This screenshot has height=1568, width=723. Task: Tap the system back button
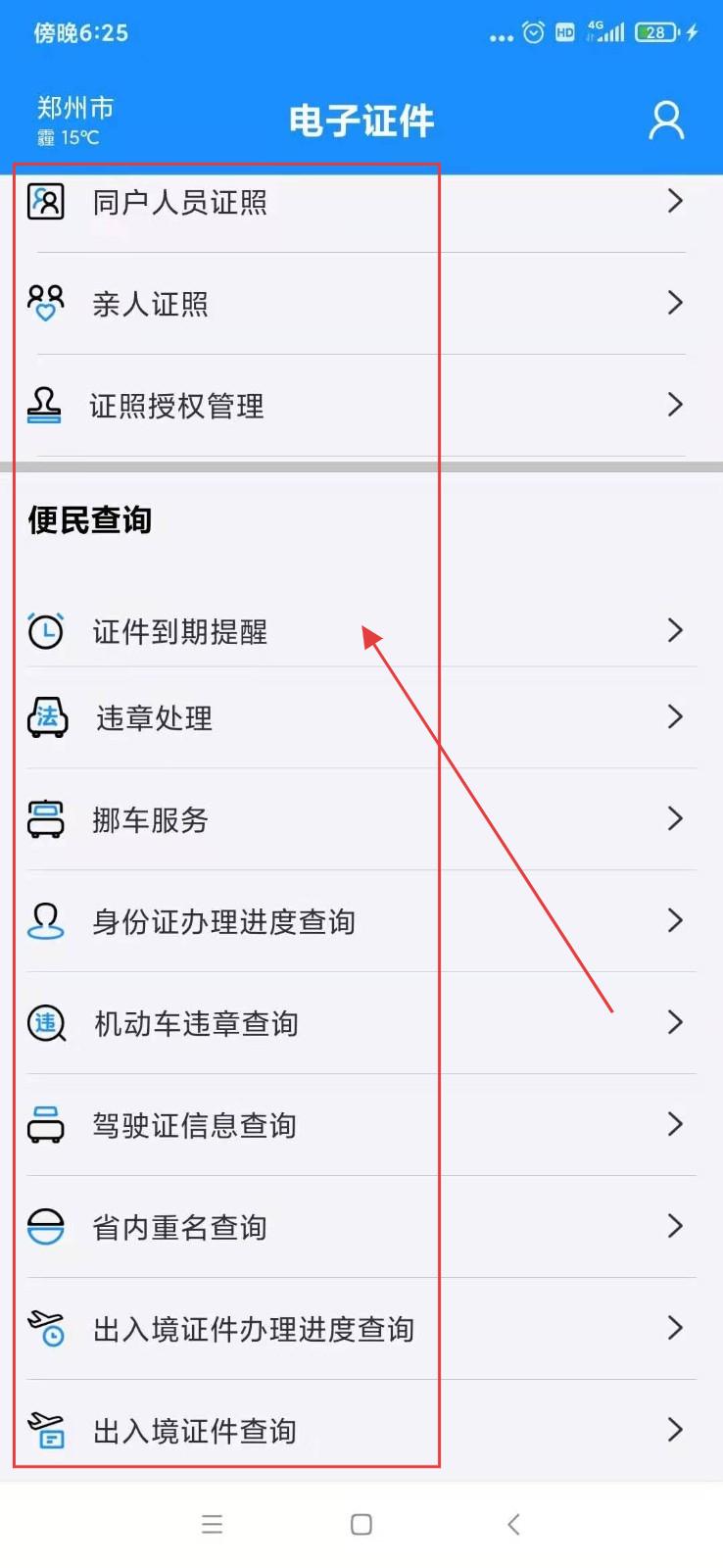pyautogui.click(x=513, y=1524)
